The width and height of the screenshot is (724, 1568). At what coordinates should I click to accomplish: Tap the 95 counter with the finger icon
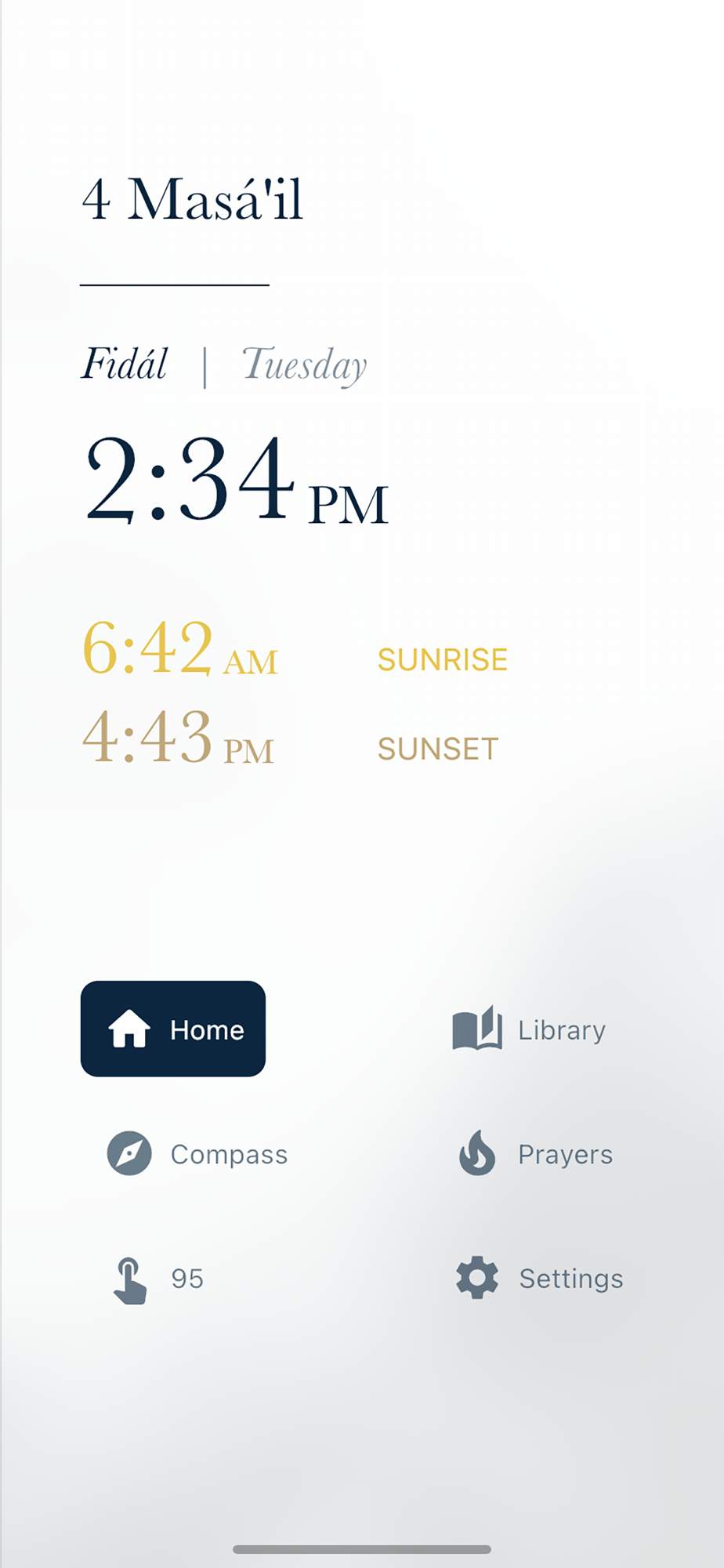pos(157,1279)
